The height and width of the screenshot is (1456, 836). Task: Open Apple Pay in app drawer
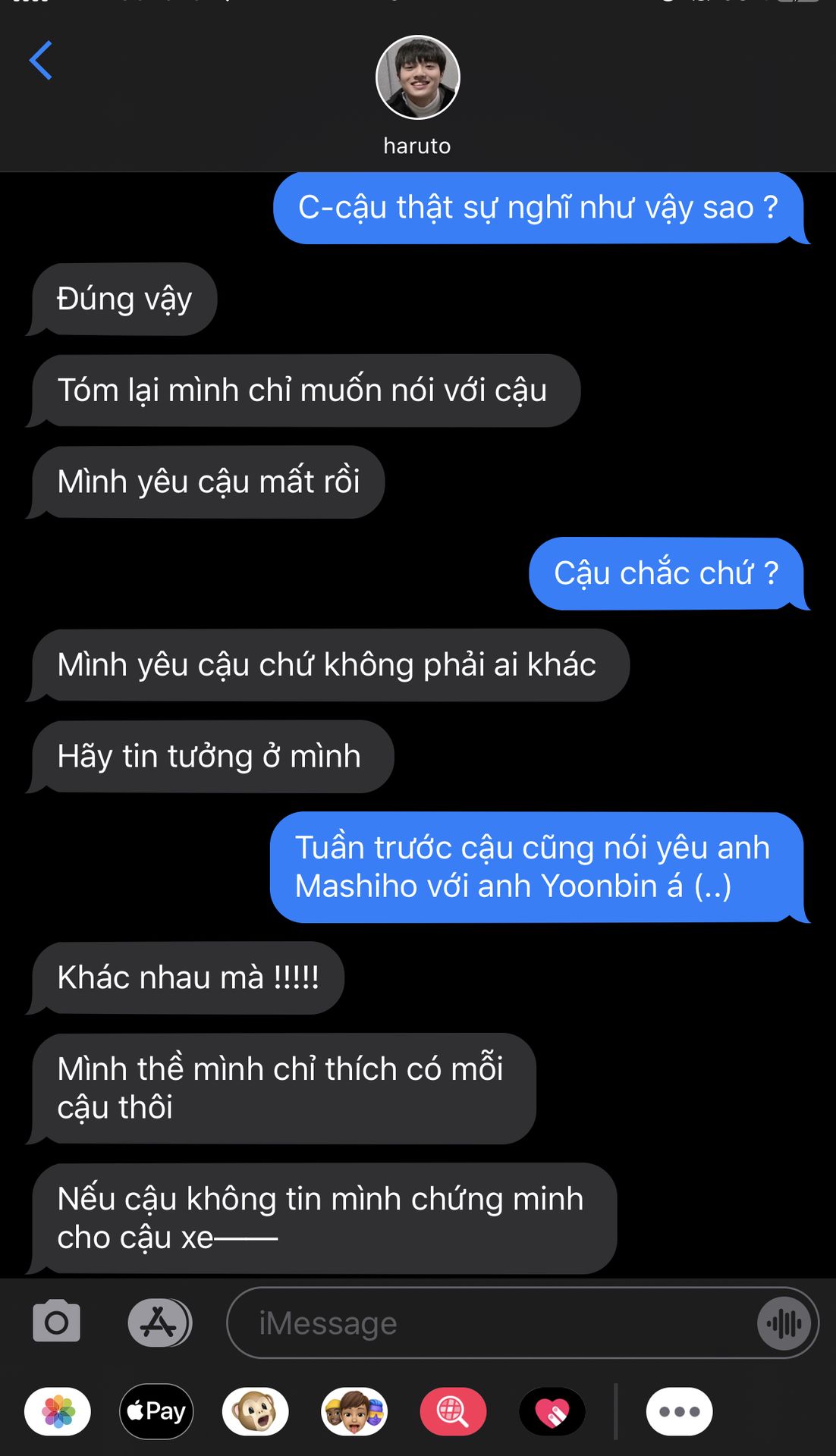156,1411
